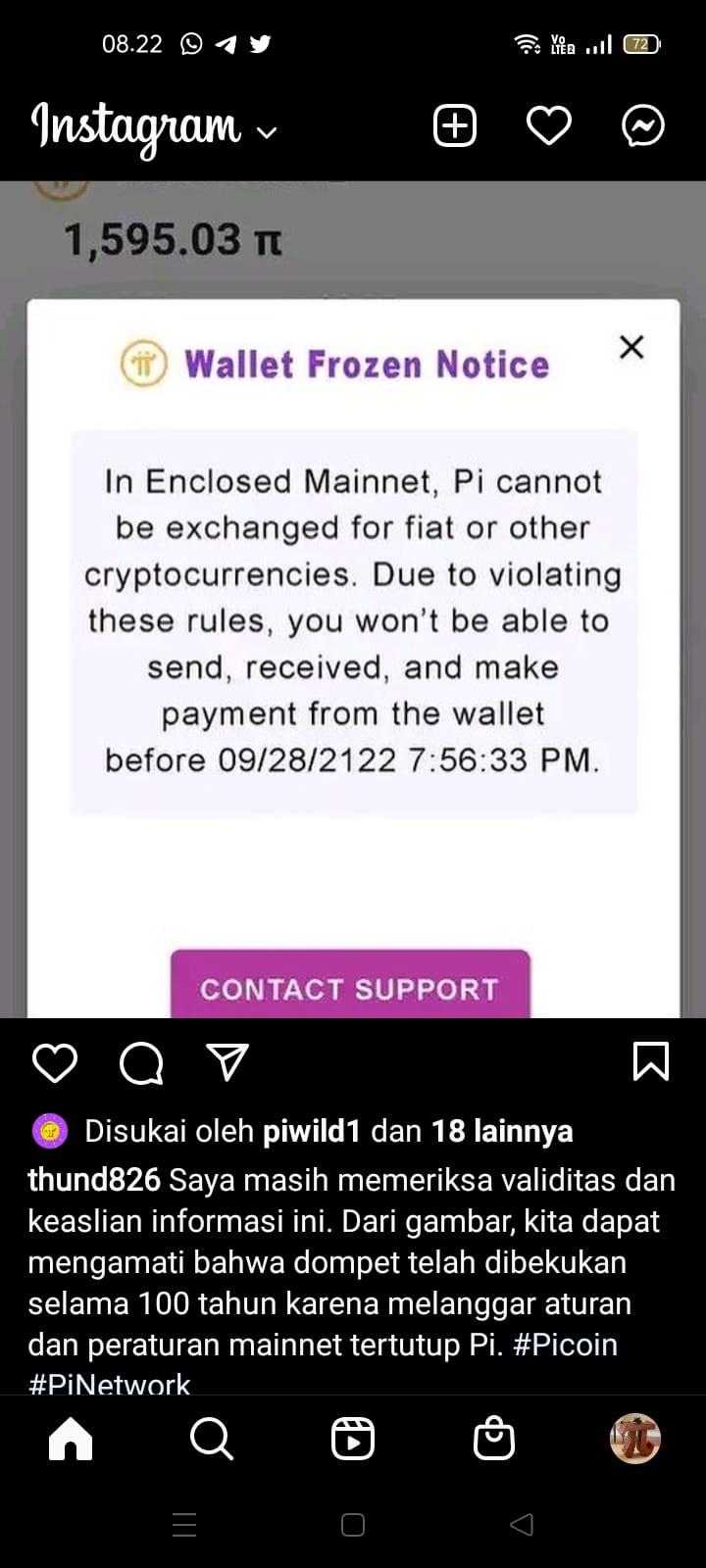The image size is (706, 1568).
Task: Go to the system home screen
Action: 353,1525
